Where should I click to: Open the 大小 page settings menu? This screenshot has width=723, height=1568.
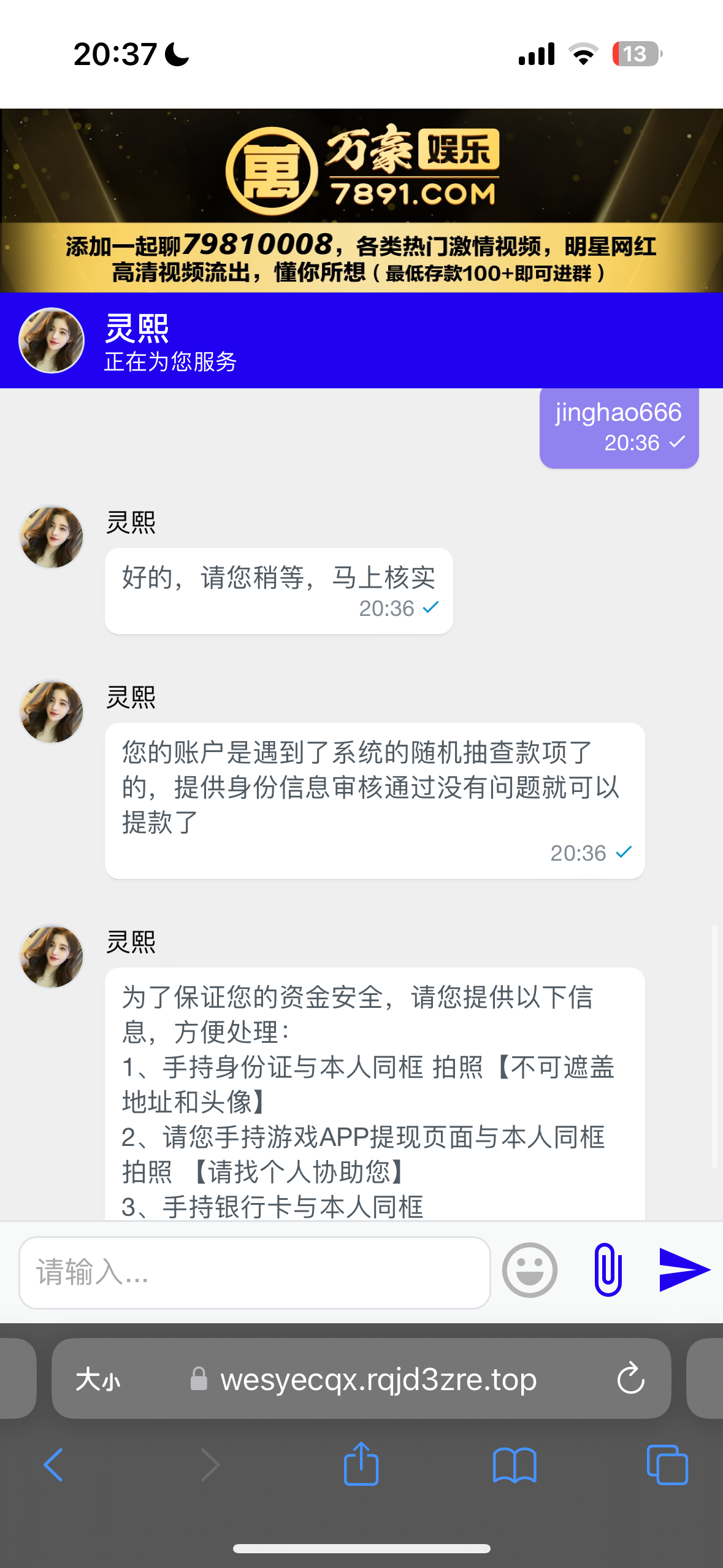coord(98,1380)
